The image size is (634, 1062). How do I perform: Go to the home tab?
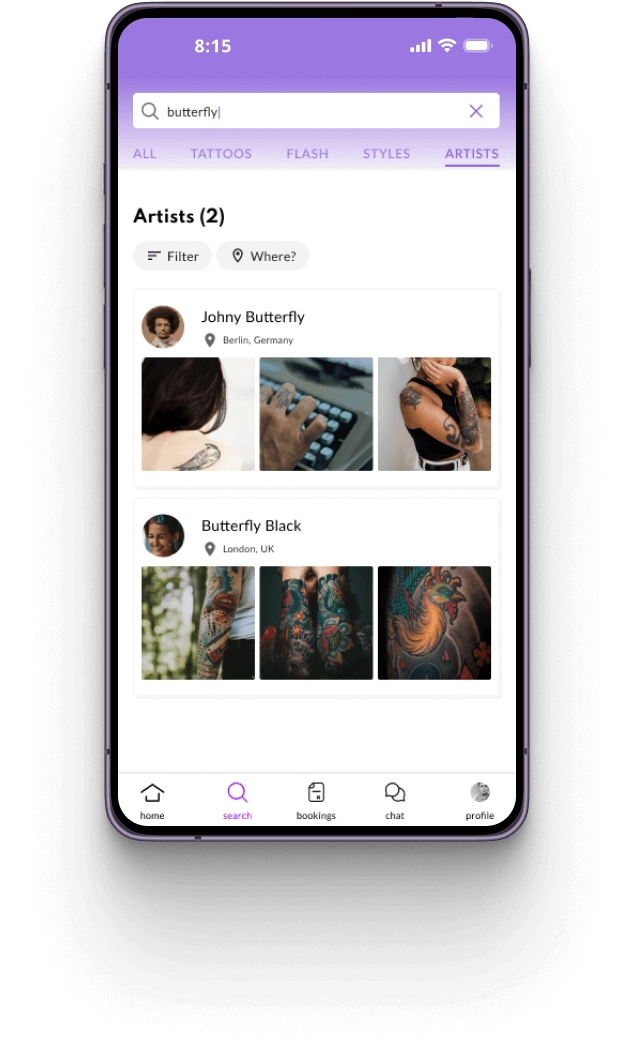coord(152,800)
